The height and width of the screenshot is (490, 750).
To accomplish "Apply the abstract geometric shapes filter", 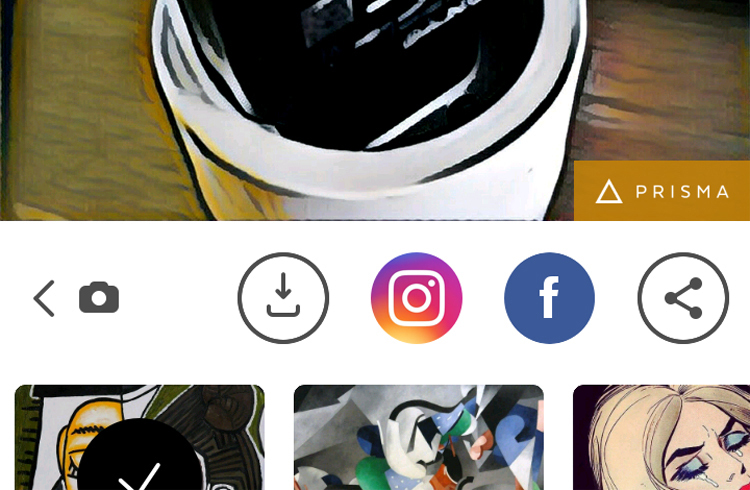I will tap(418, 438).
